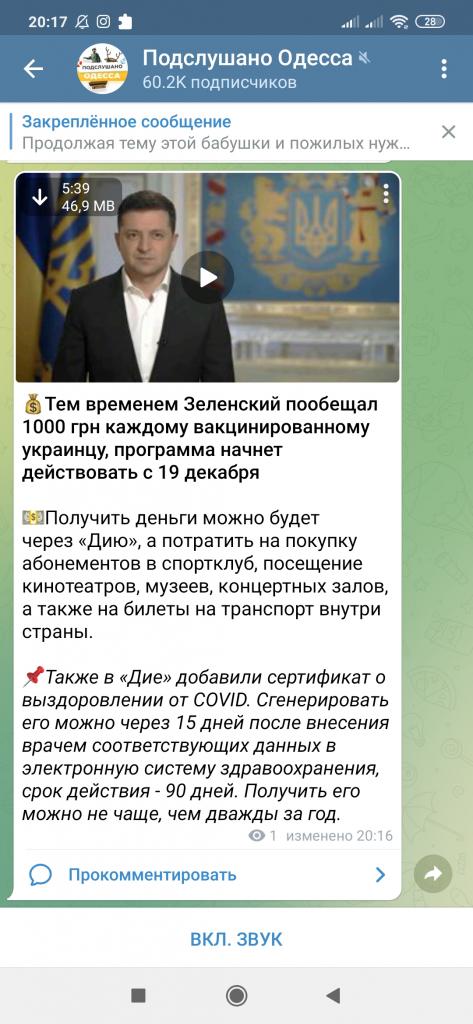Go back using the header arrow
Image resolution: width=473 pixels, height=1024 pixels.
pyautogui.click(x=33, y=69)
